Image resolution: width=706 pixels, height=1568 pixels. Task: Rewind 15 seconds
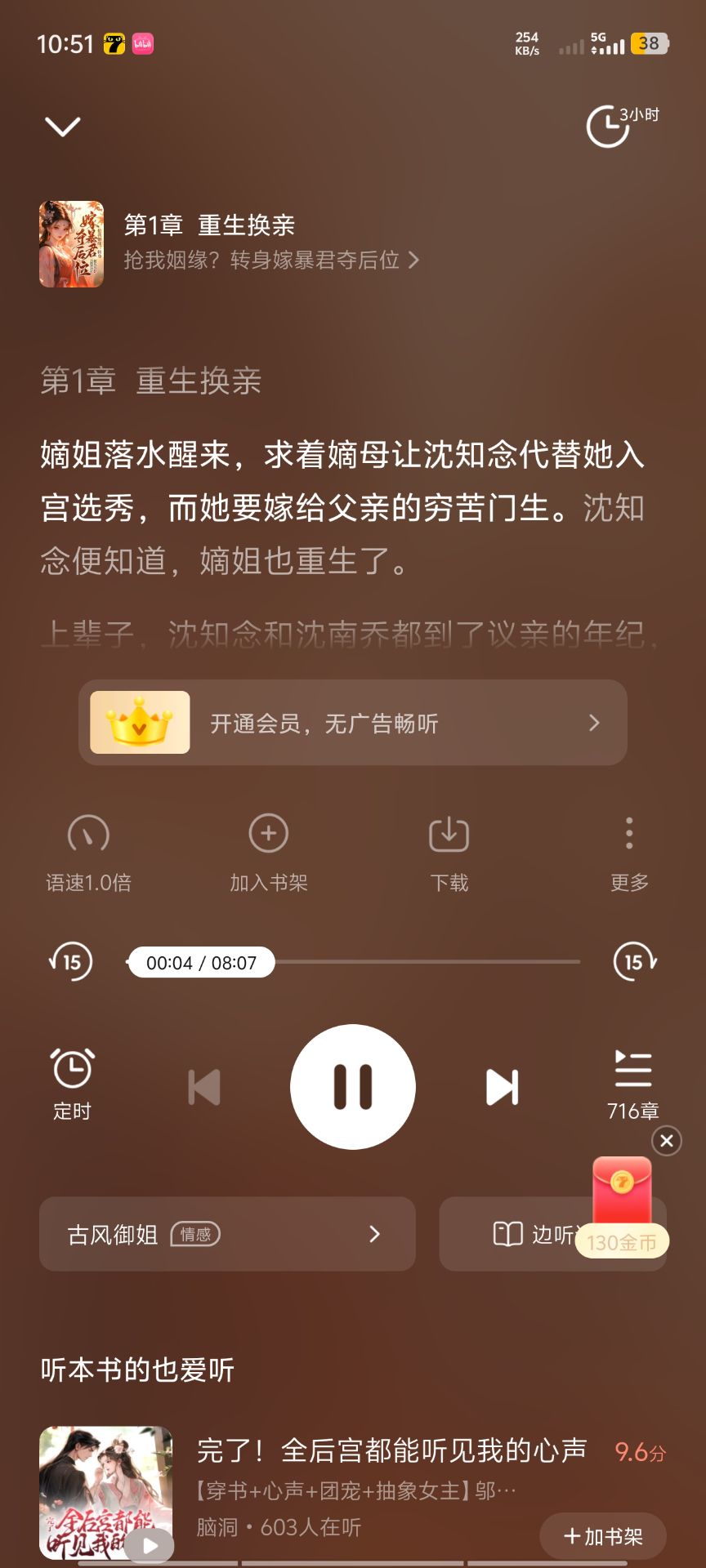coord(71,961)
